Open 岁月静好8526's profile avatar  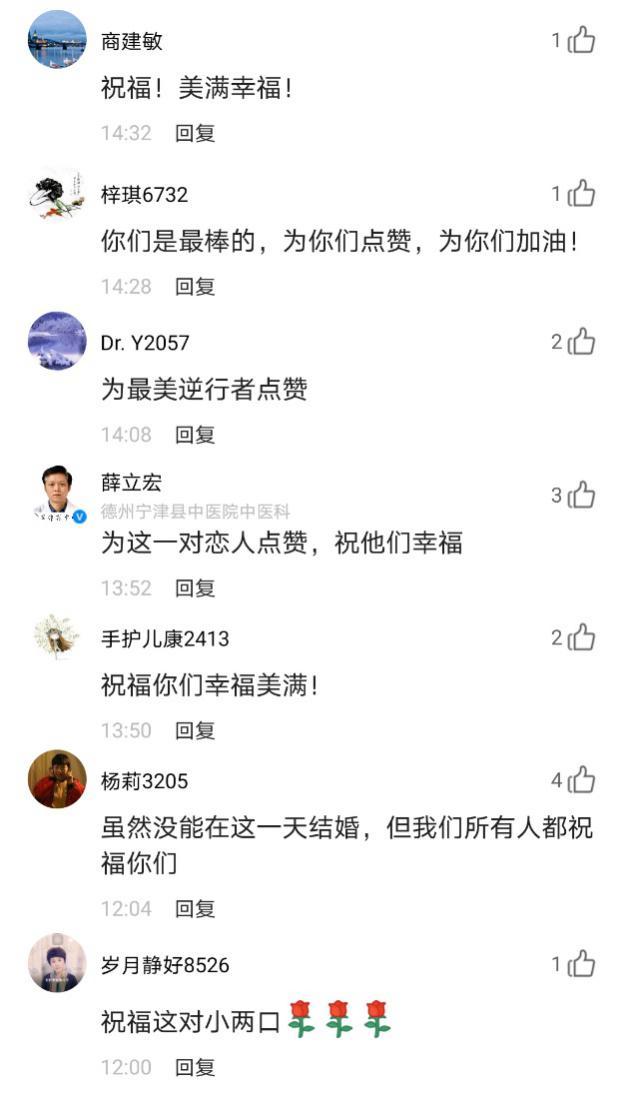click(57, 963)
